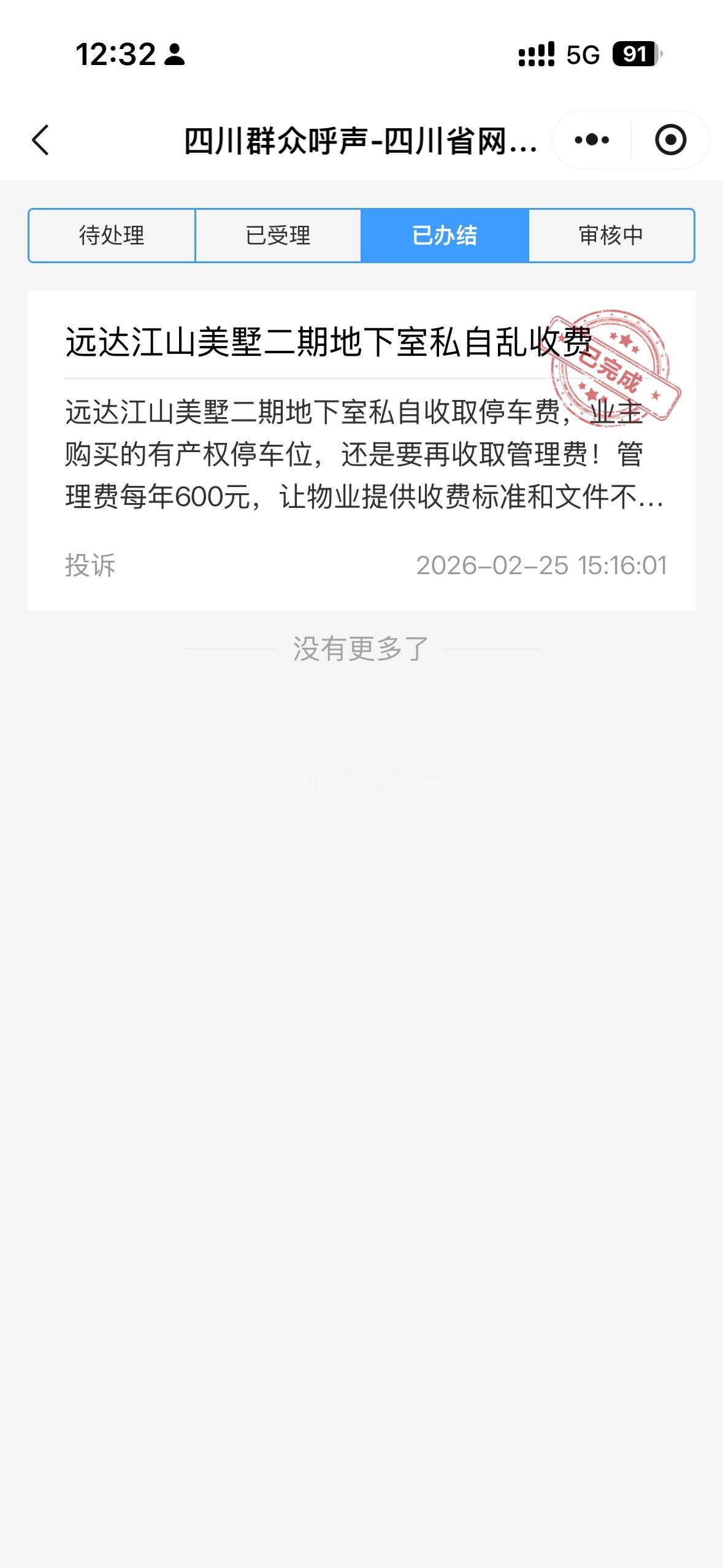The height and width of the screenshot is (1568, 723).
Task: Switch to the 待处理 tab
Action: (x=112, y=236)
